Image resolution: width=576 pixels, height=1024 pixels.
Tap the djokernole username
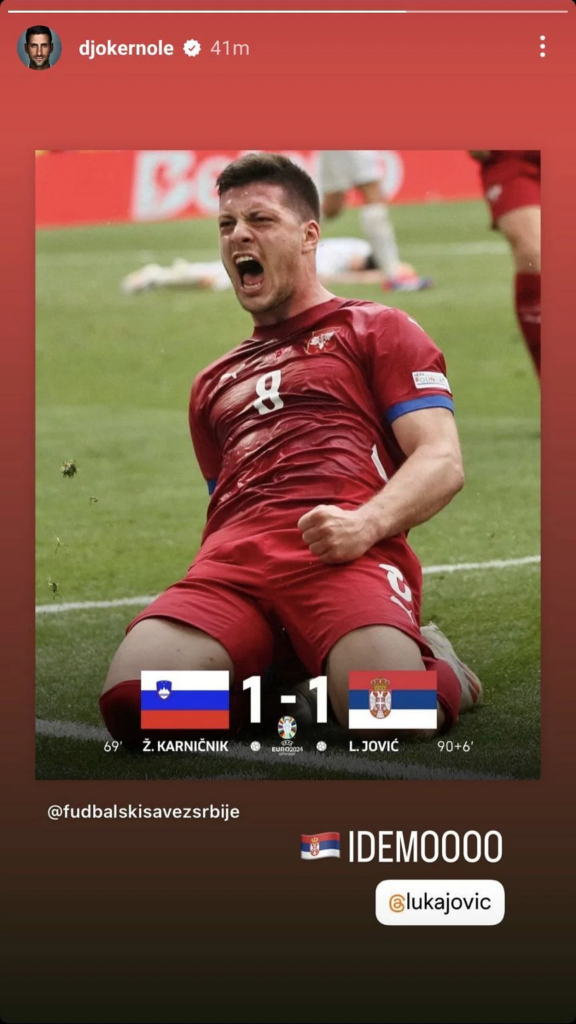(x=126, y=48)
